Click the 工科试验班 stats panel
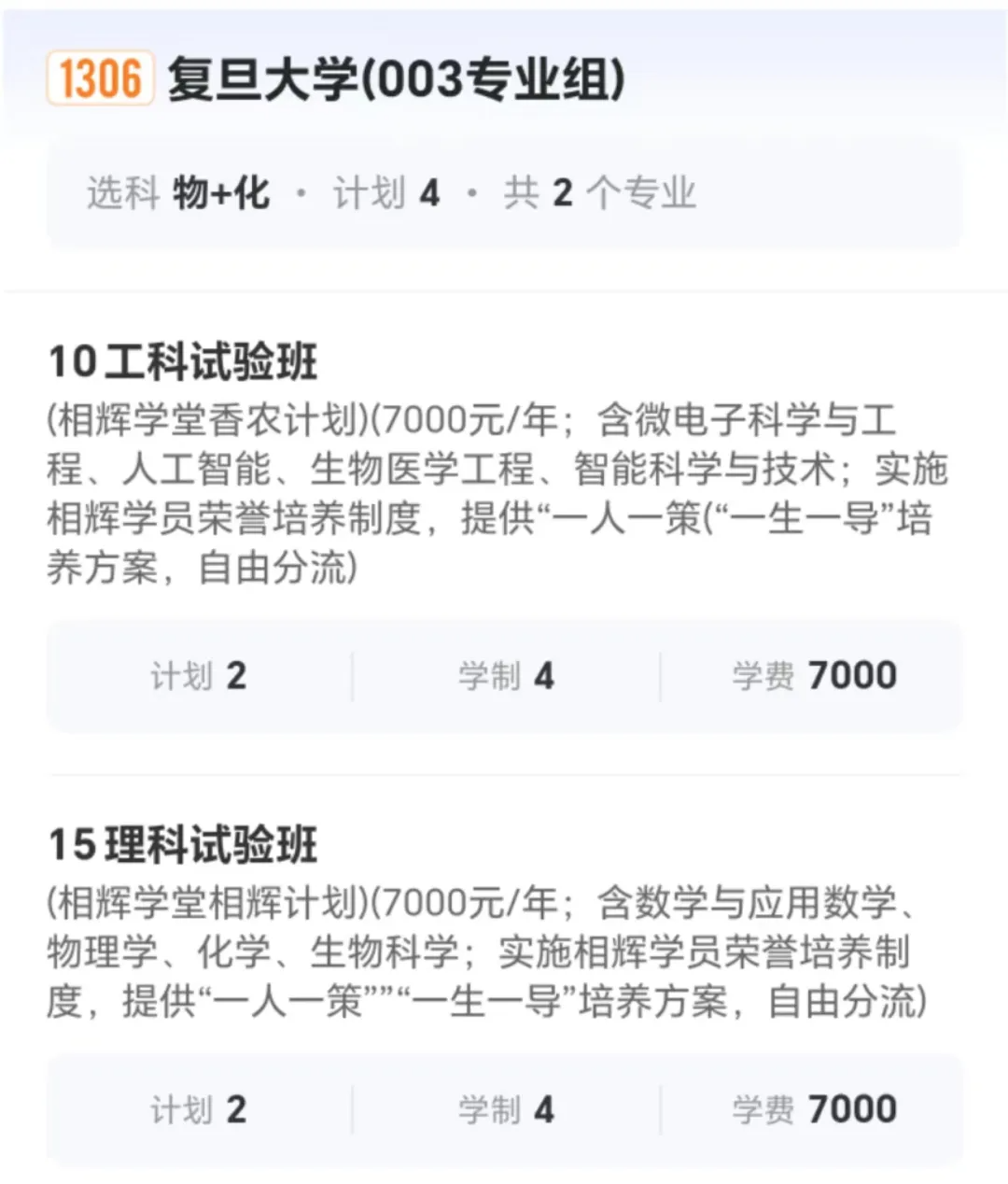This screenshot has width=1008, height=1184. pyautogui.click(x=504, y=674)
